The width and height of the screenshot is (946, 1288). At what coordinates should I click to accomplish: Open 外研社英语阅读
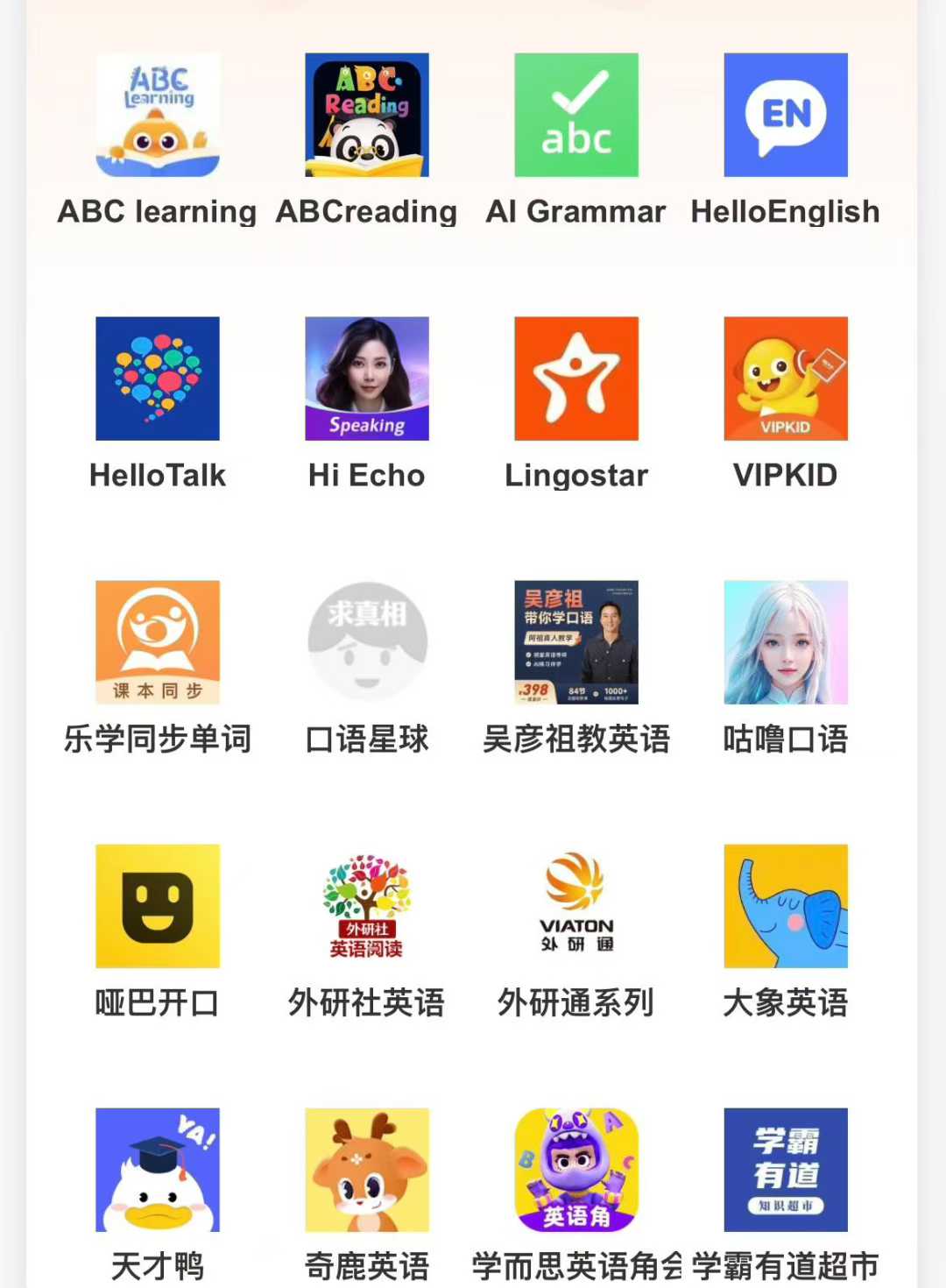(366, 906)
